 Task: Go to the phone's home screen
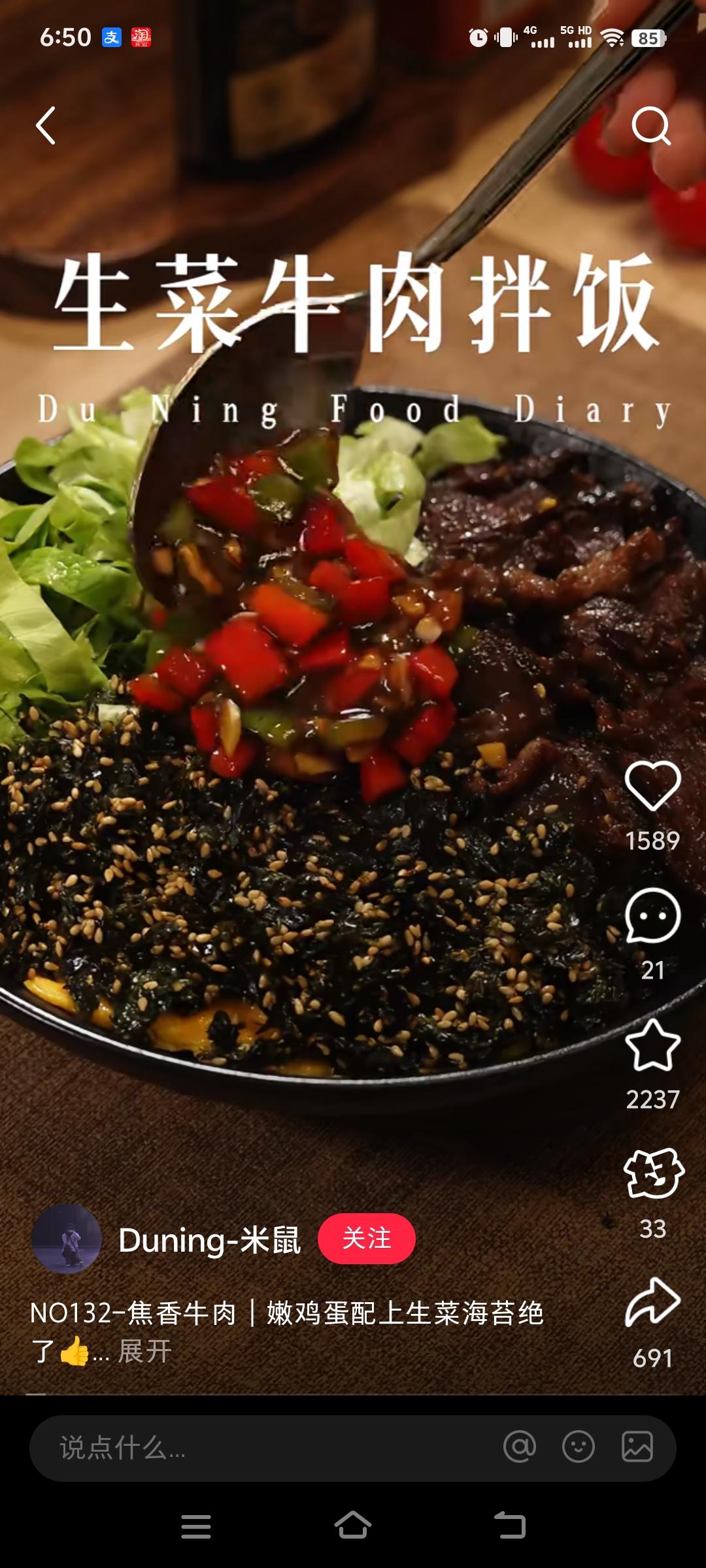(x=353, y=1526)
